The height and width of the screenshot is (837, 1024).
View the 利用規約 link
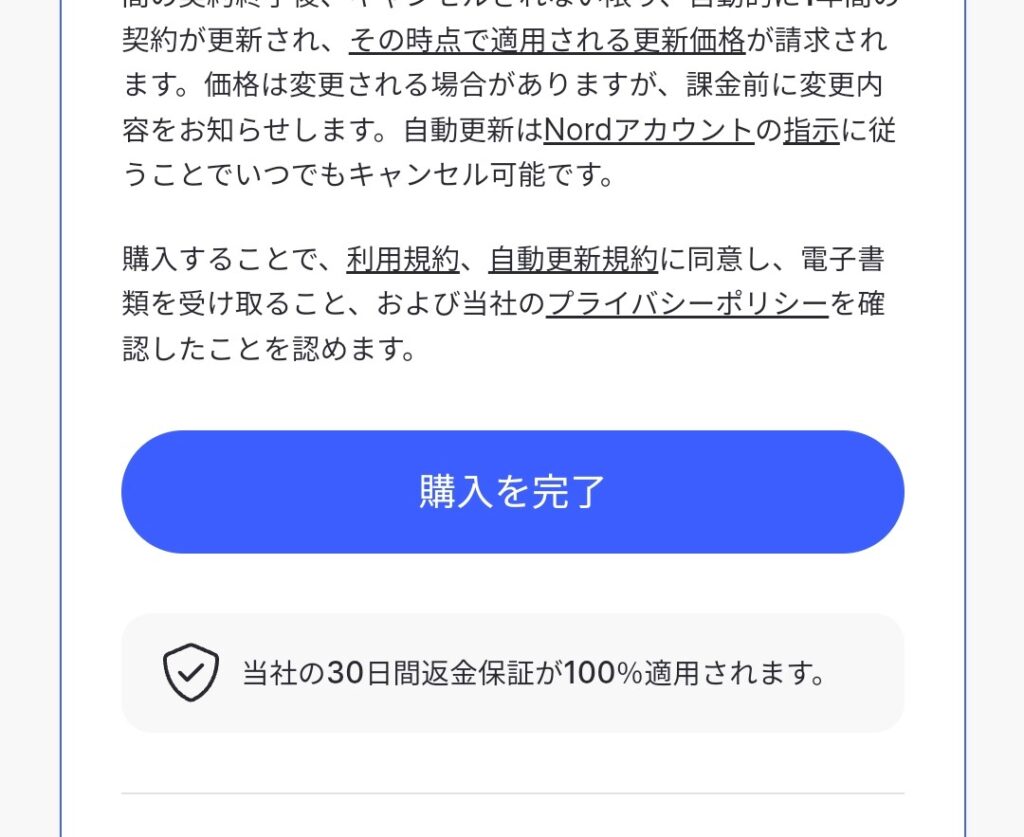click(402, 259)
